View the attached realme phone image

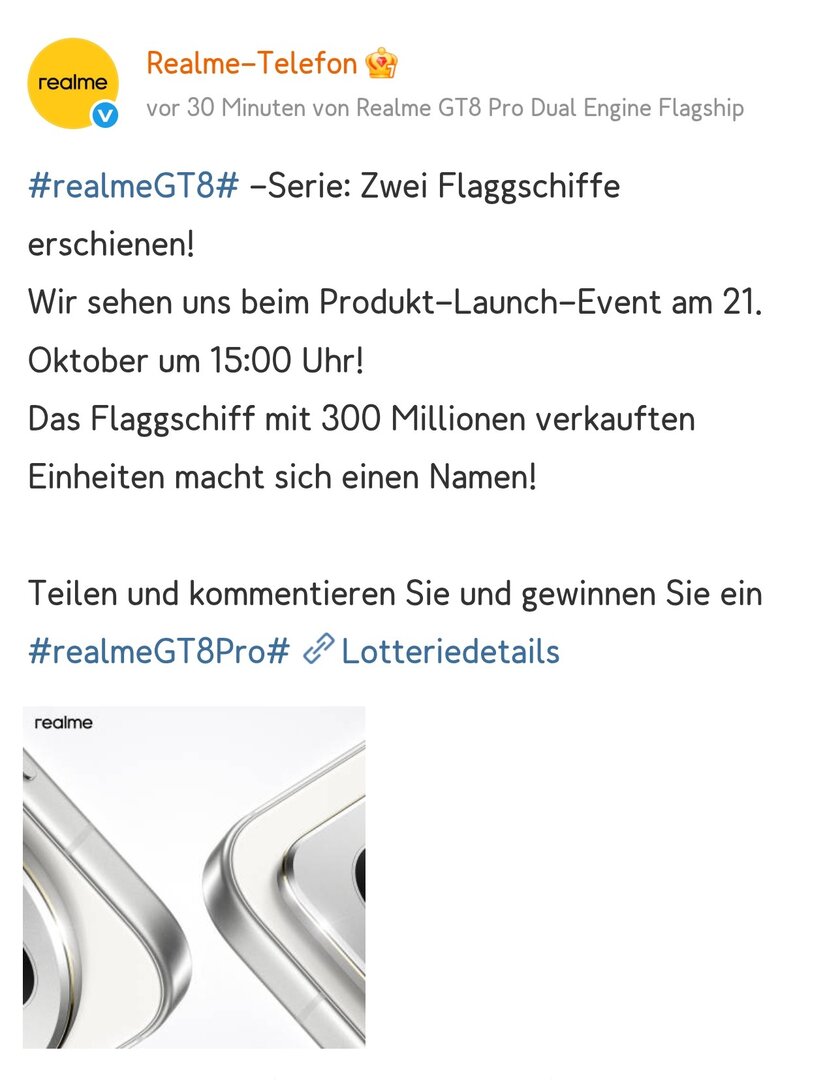[194, 877]
